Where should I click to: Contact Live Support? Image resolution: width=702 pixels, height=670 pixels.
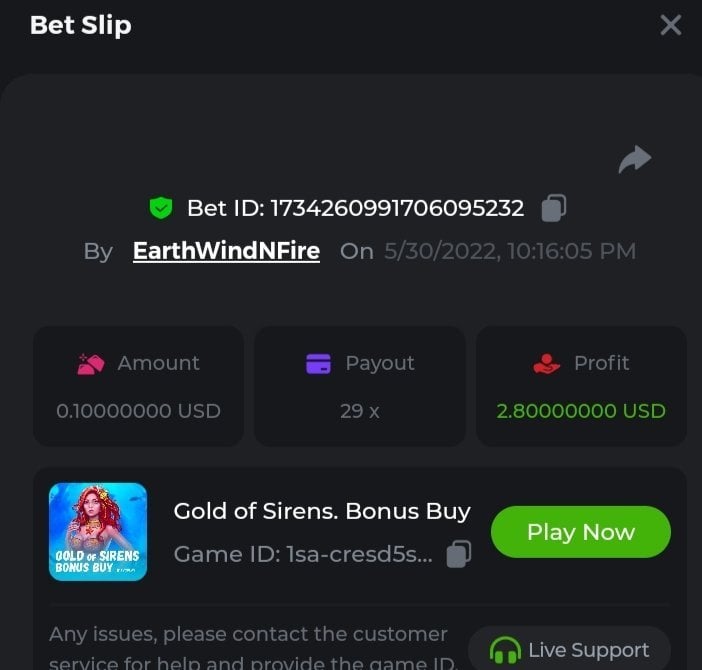click(568, 651)
